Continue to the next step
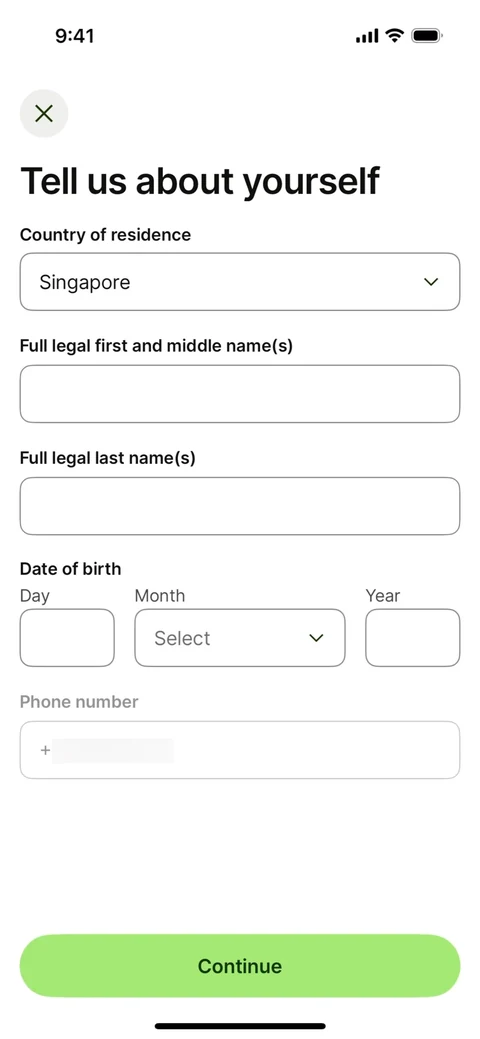The height and width of the screenshot is (1039, 480). coord(240,965)
